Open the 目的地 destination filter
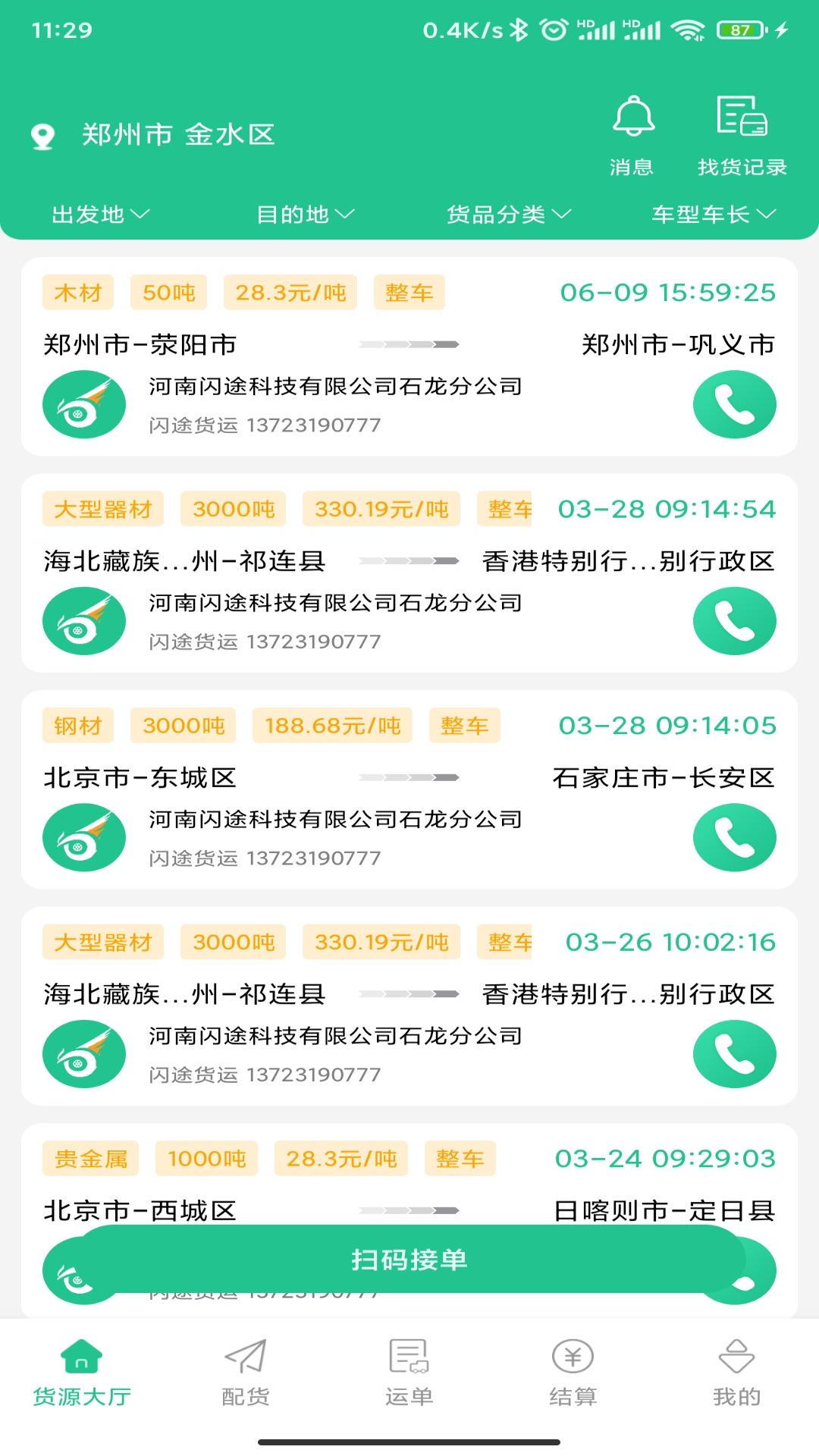 pyautogui.click(x=303, y=215)
